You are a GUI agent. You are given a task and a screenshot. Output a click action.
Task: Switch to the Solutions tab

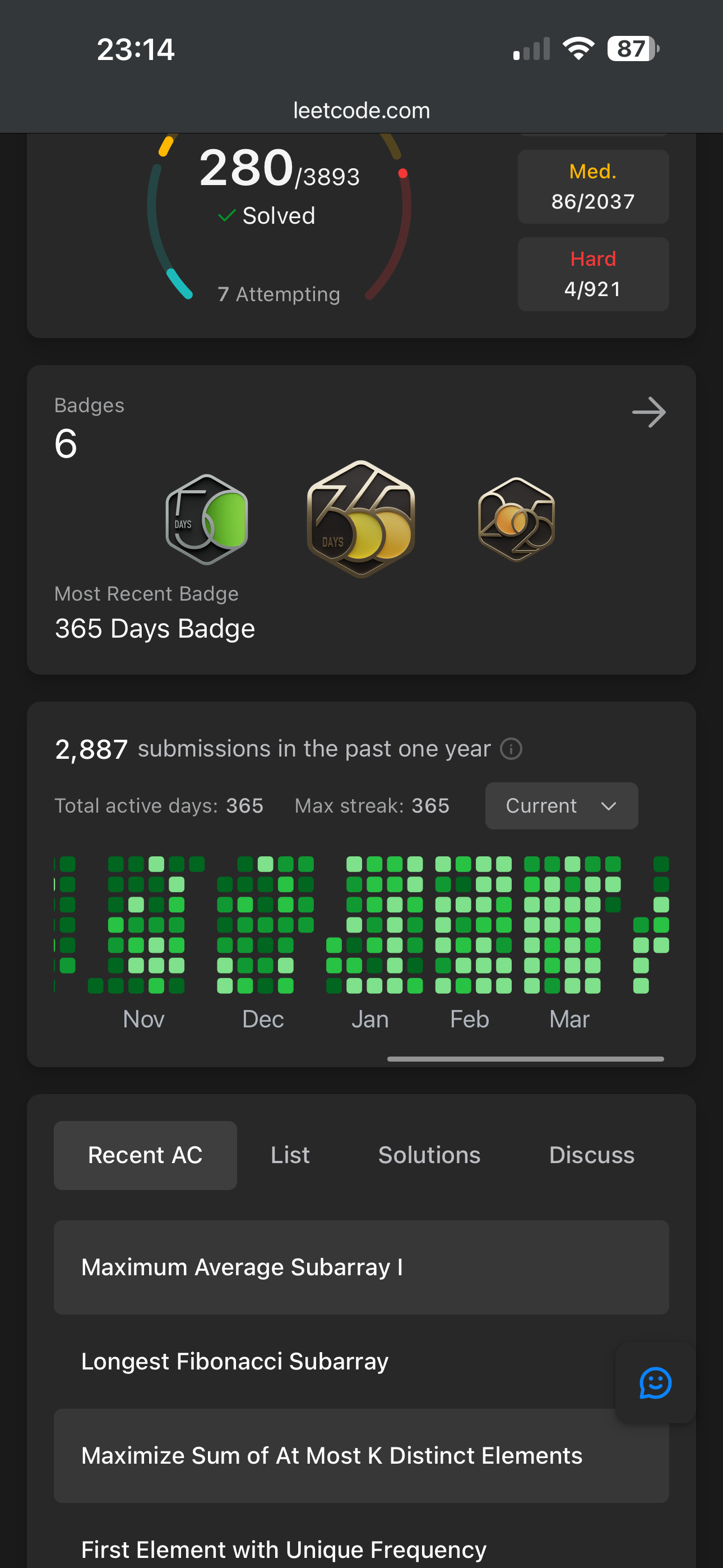[429, 1155]
